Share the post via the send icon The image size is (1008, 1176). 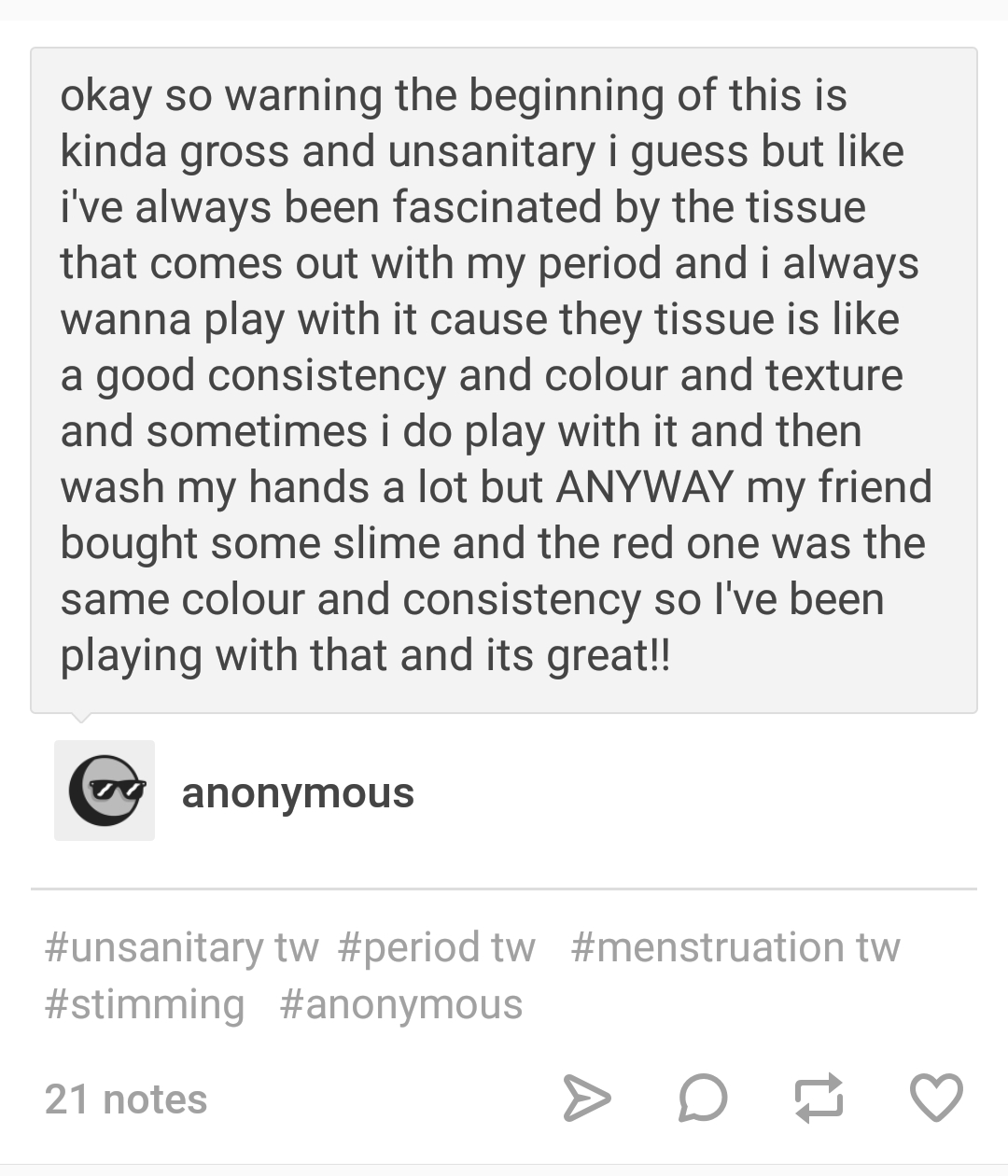587,1098
